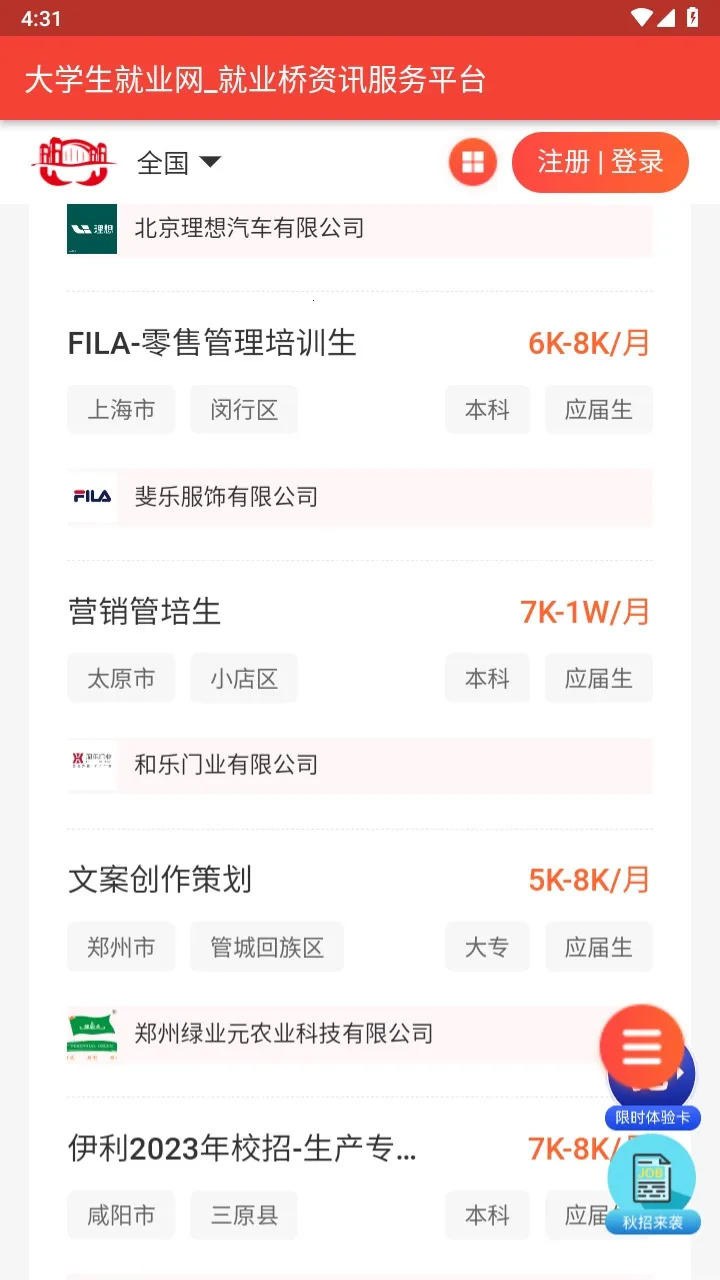Open FILA-零售管理培训生 job listing

212,343
